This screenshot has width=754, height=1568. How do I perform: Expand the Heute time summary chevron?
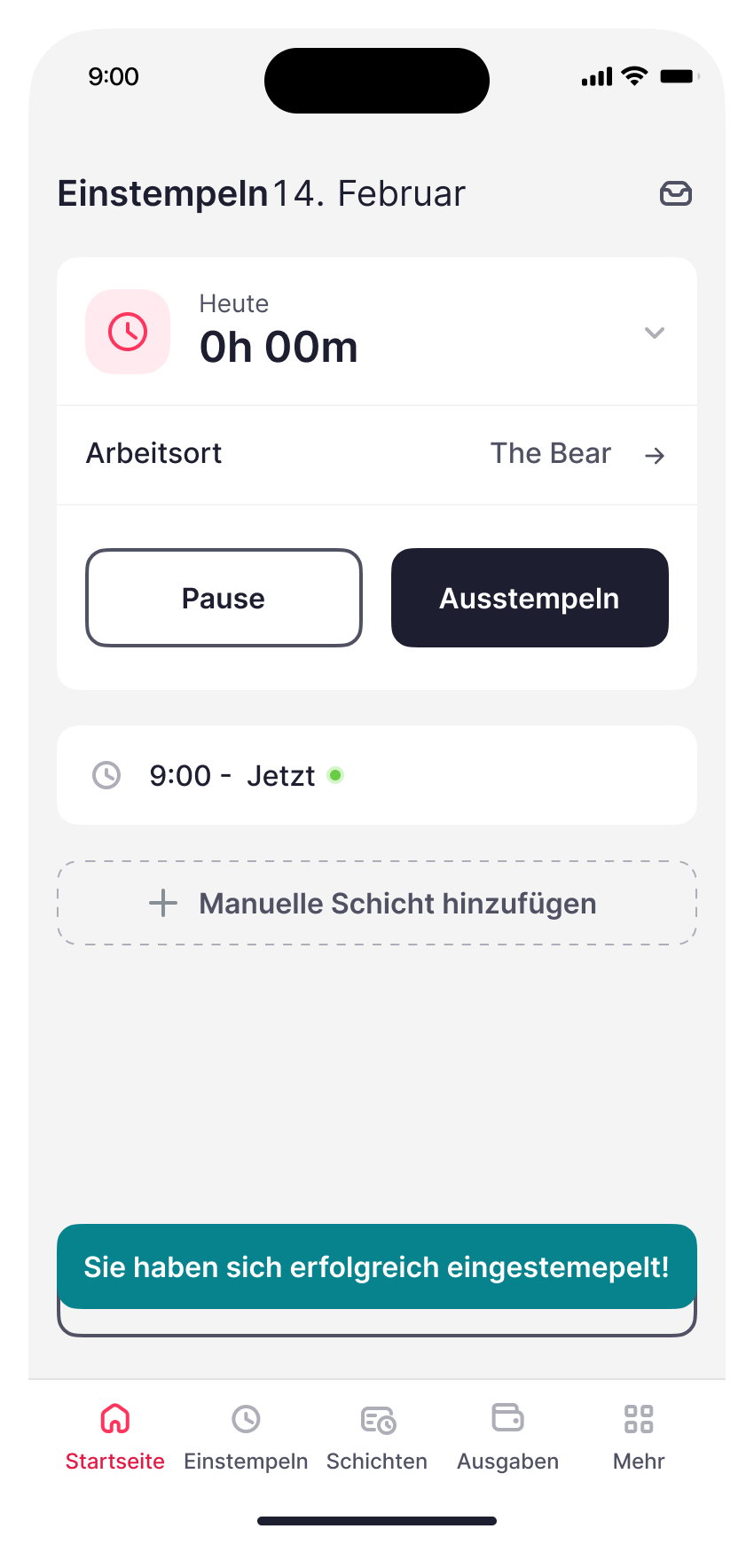pos(655,333)
